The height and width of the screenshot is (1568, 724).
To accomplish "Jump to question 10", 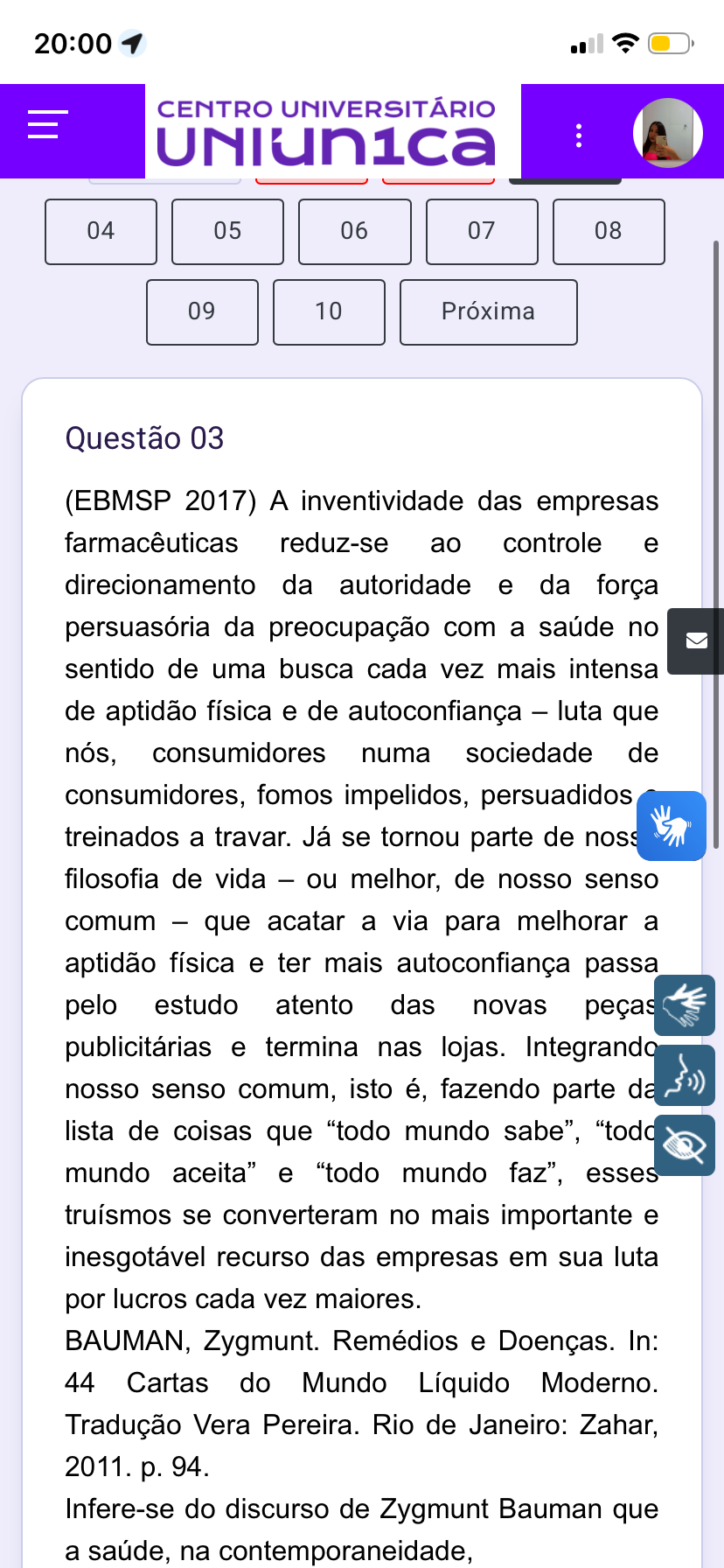I will 329,311.
